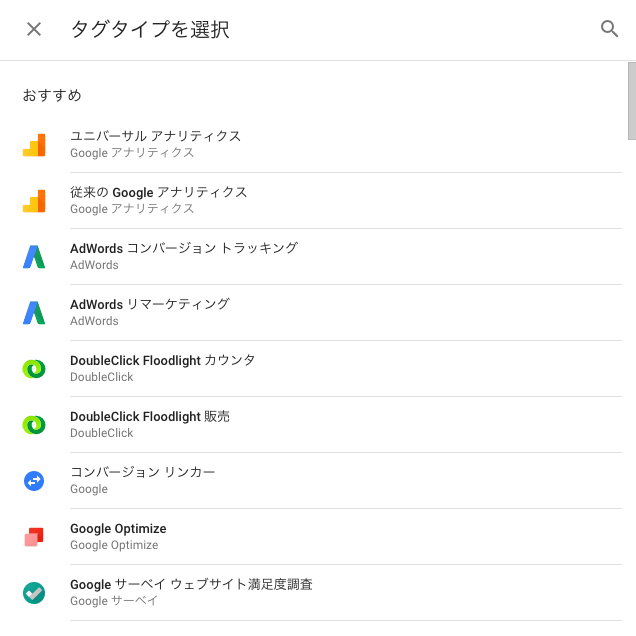The height and width of the screenshot is (636, 636).
Task: Select ユニバーサル アナリティクス tag type
Action: 156,144
